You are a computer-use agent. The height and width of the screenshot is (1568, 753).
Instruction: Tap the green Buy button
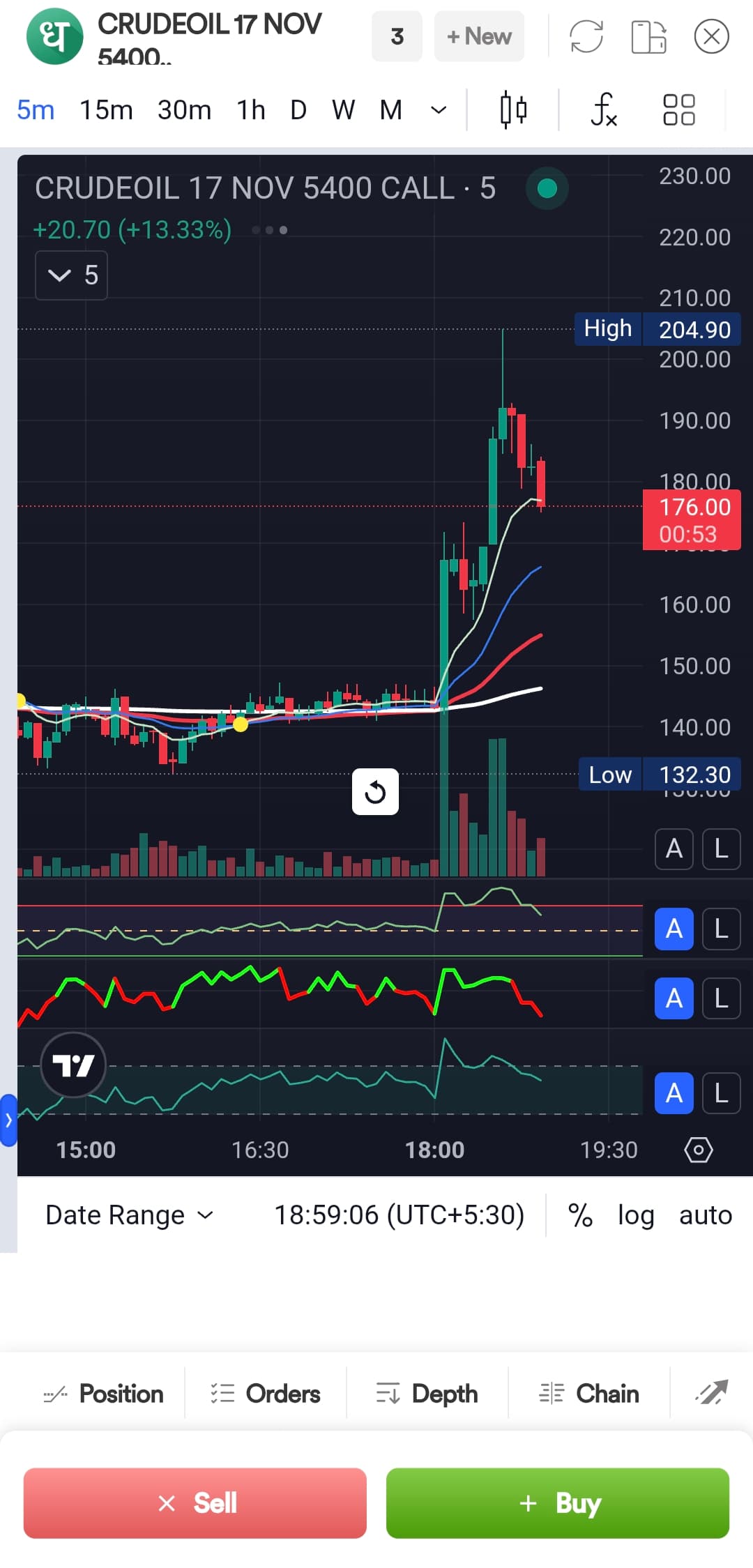click(558, 1503)
